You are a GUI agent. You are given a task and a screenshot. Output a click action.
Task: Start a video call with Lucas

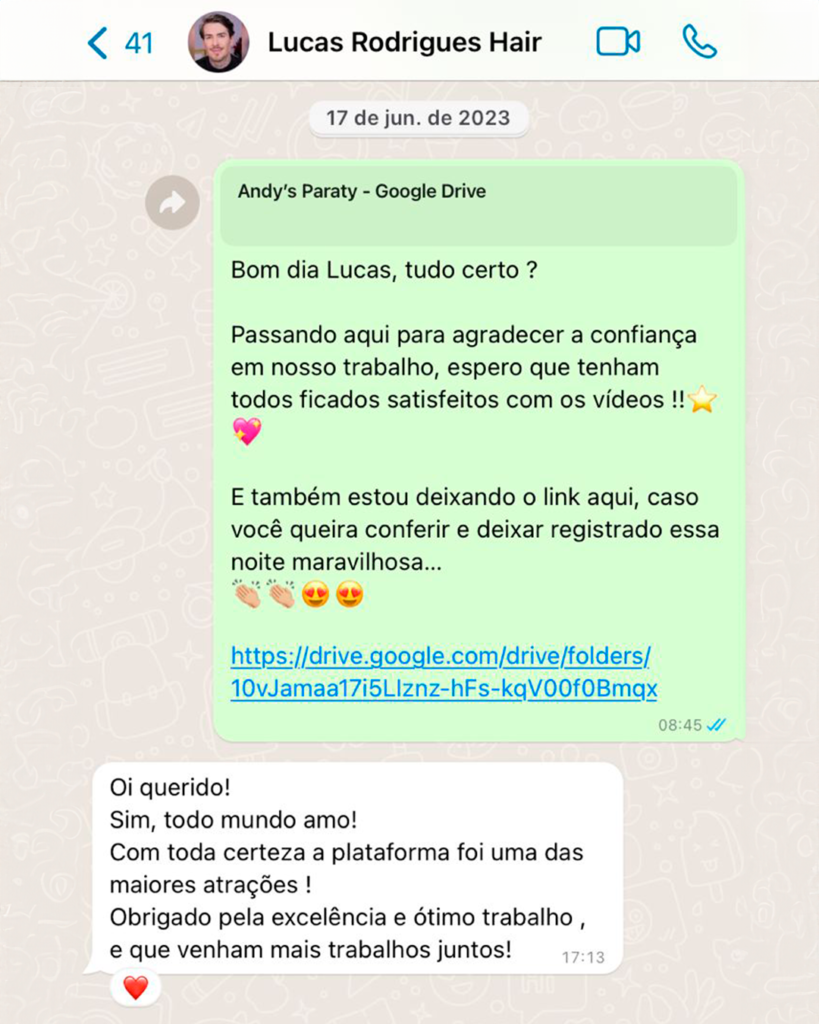point(617,42)
